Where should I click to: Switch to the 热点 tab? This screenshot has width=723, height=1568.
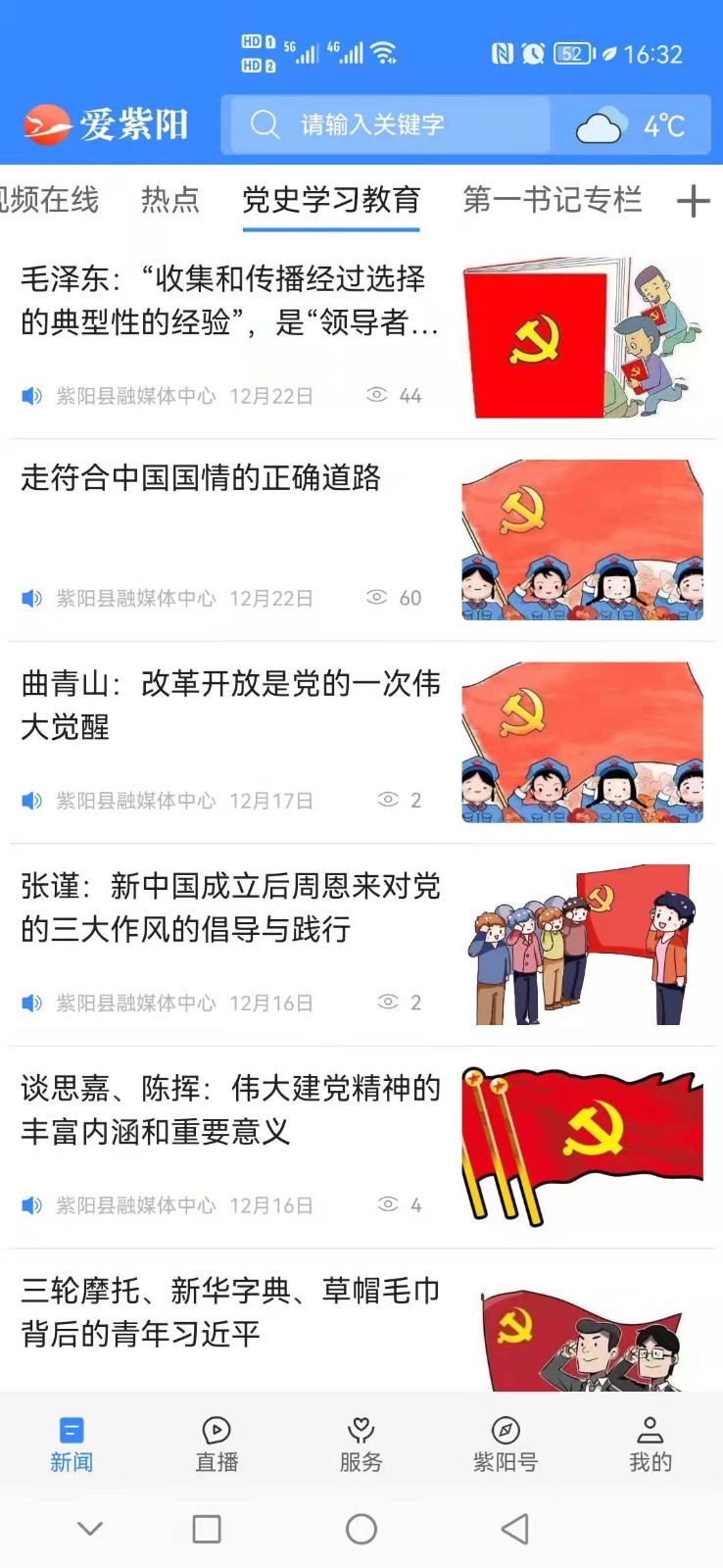(x=170, y=200)
